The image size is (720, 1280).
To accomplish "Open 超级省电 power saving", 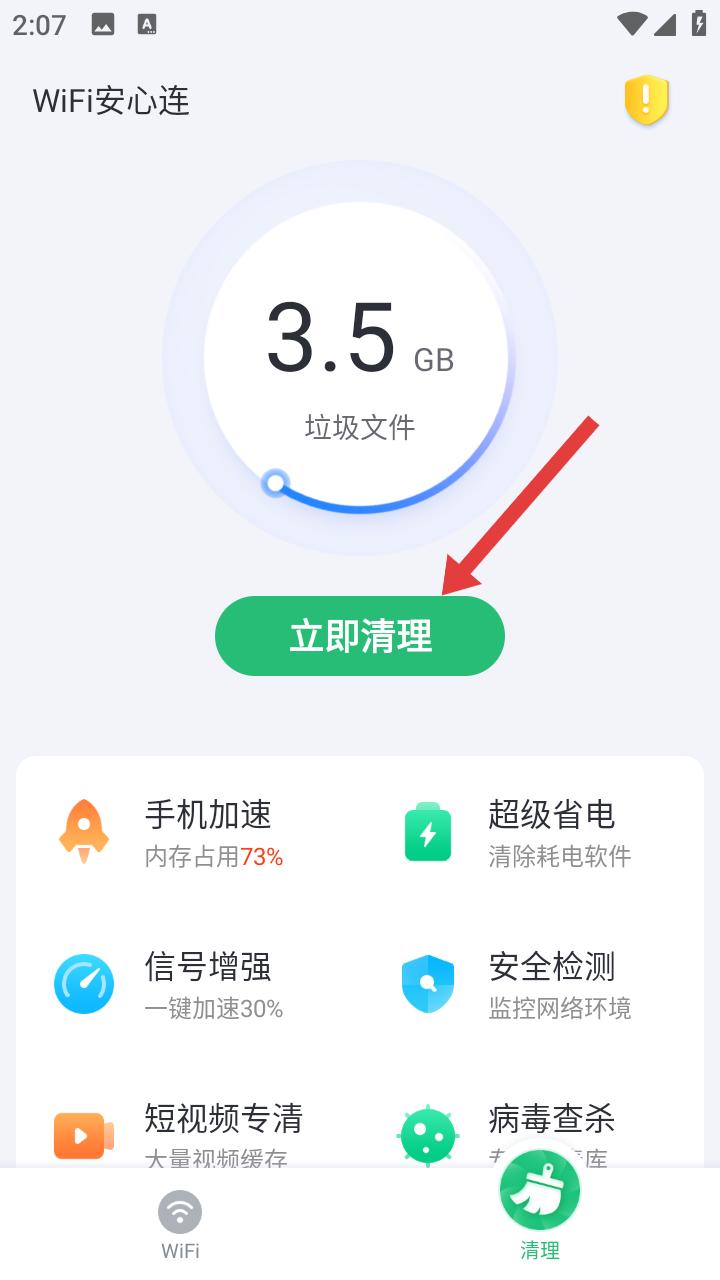I will tap(532, 832).
